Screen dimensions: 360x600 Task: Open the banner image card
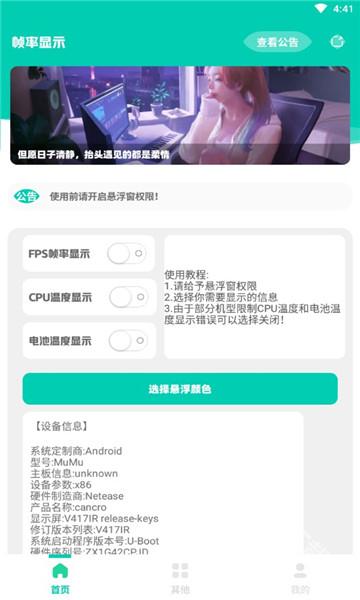coord(180,115)
